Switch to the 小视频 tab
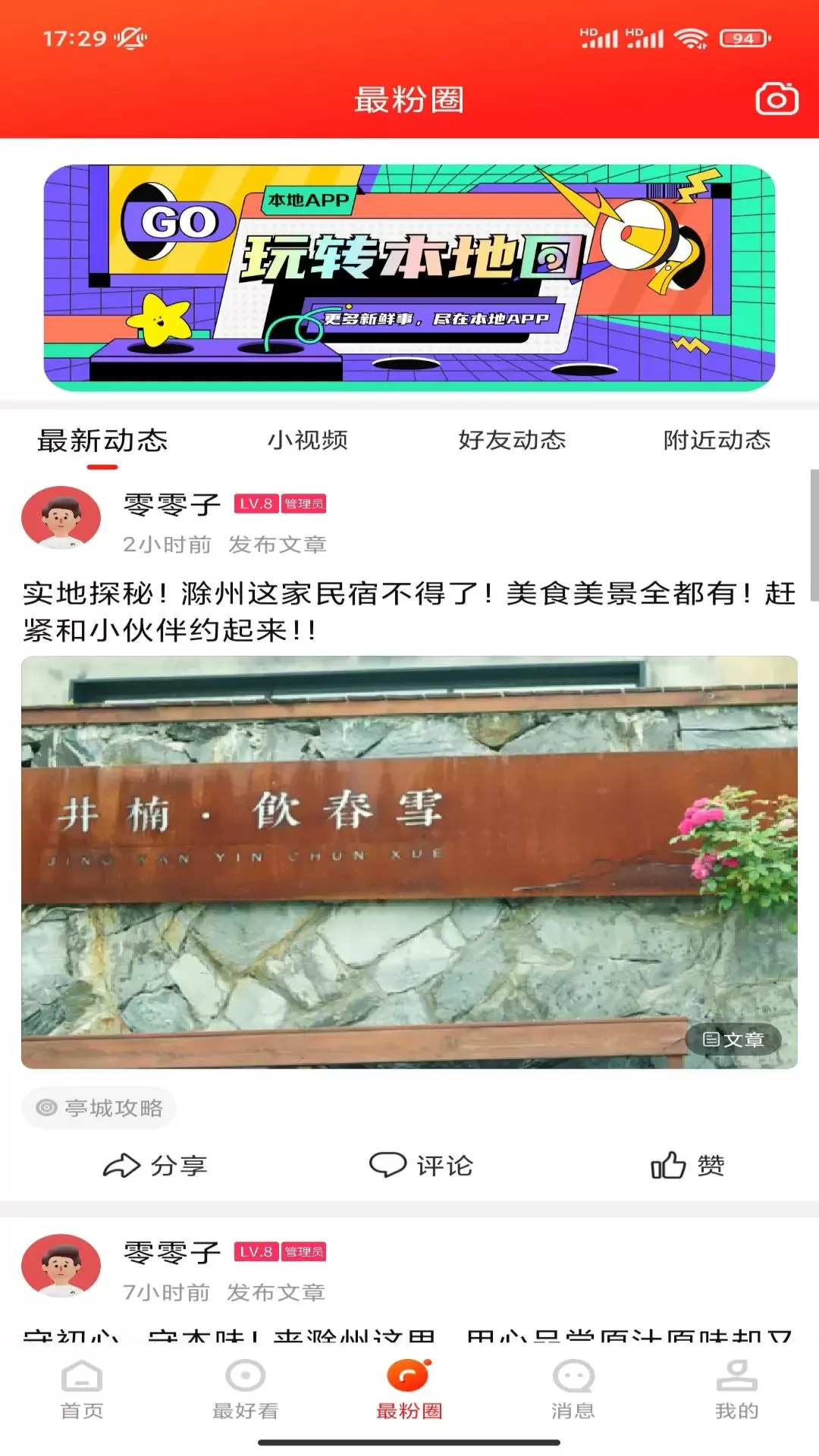The height and width of the screenshot is (1456, 819). point(307,441)
